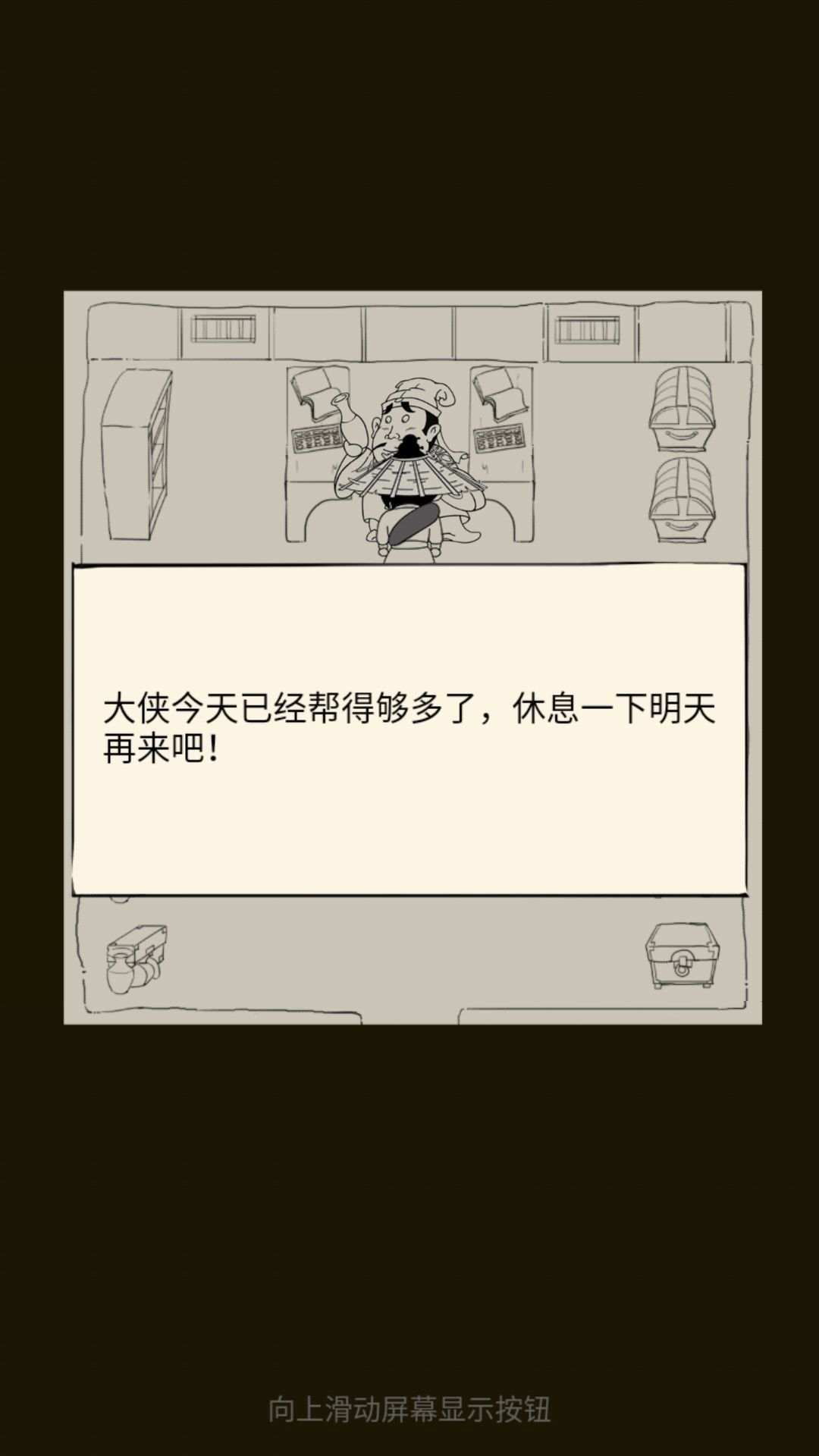Image resolution: width=819 pixels, height=1456 pixels.
Task: Tap the dialogue box to advance the conversation
Action: tap(409, 728)
